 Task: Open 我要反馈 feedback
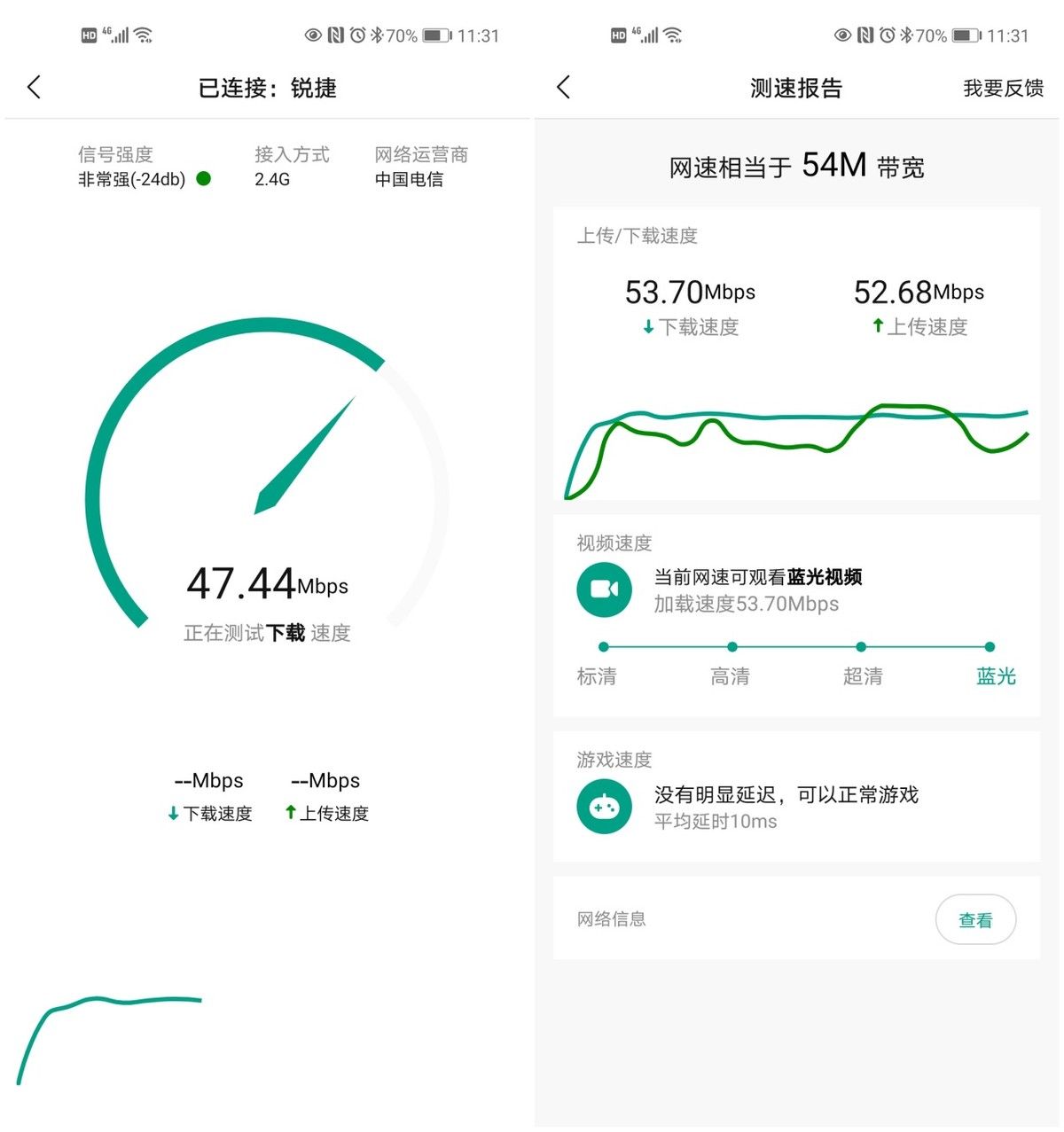(1003, 88)
